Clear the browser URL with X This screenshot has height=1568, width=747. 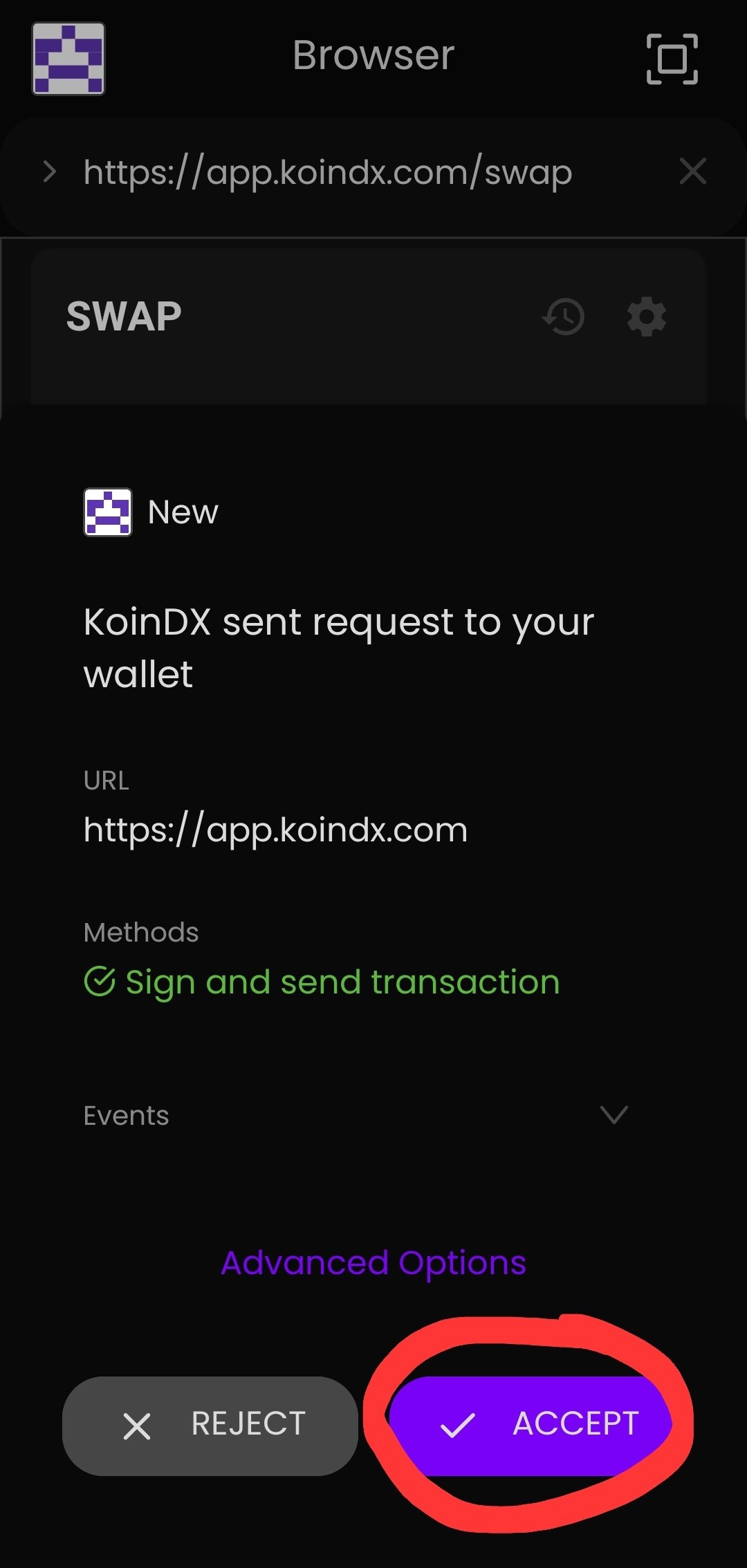(692, 171)
